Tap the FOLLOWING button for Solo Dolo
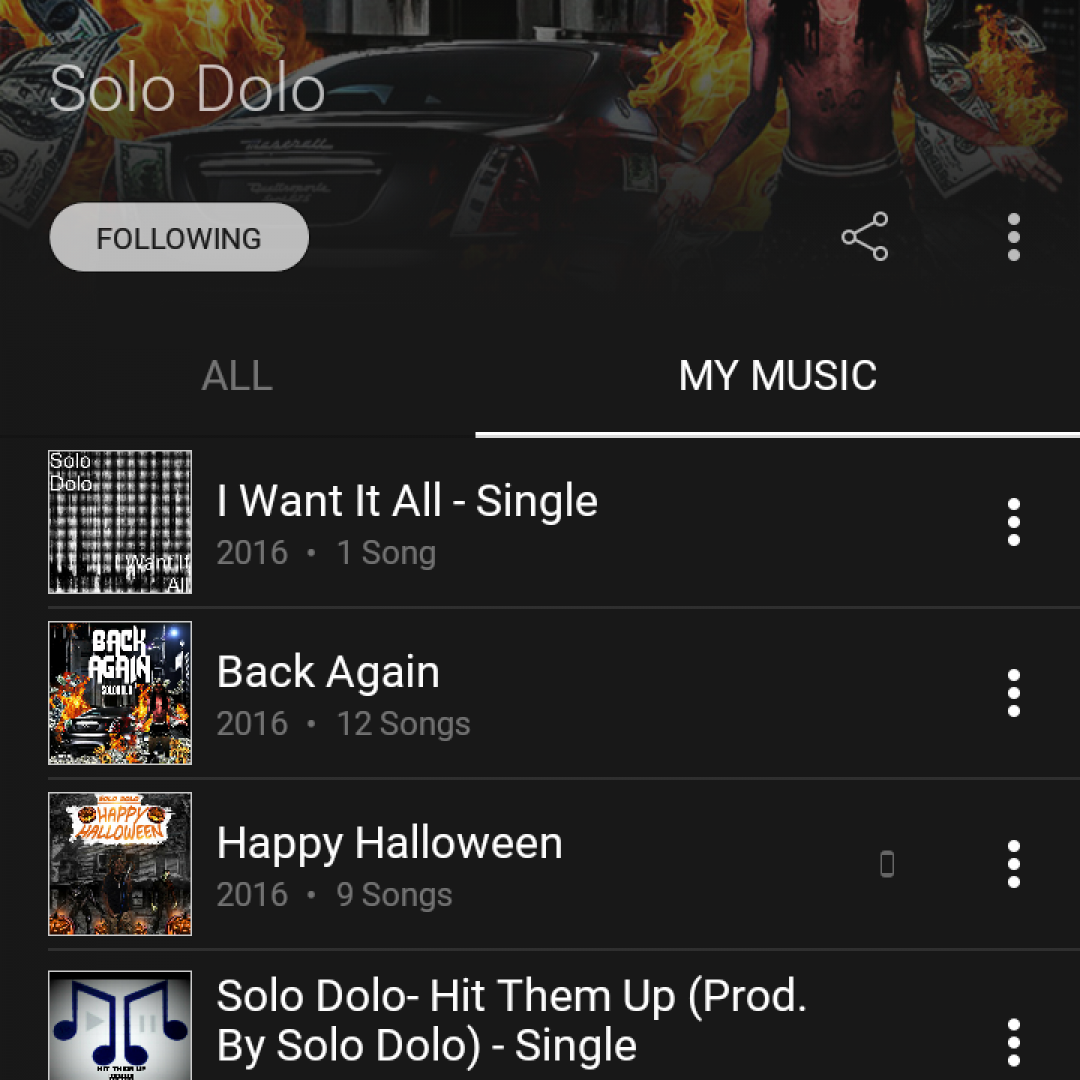Viewport: 1080px width, 1080px height. pos(179,238)
